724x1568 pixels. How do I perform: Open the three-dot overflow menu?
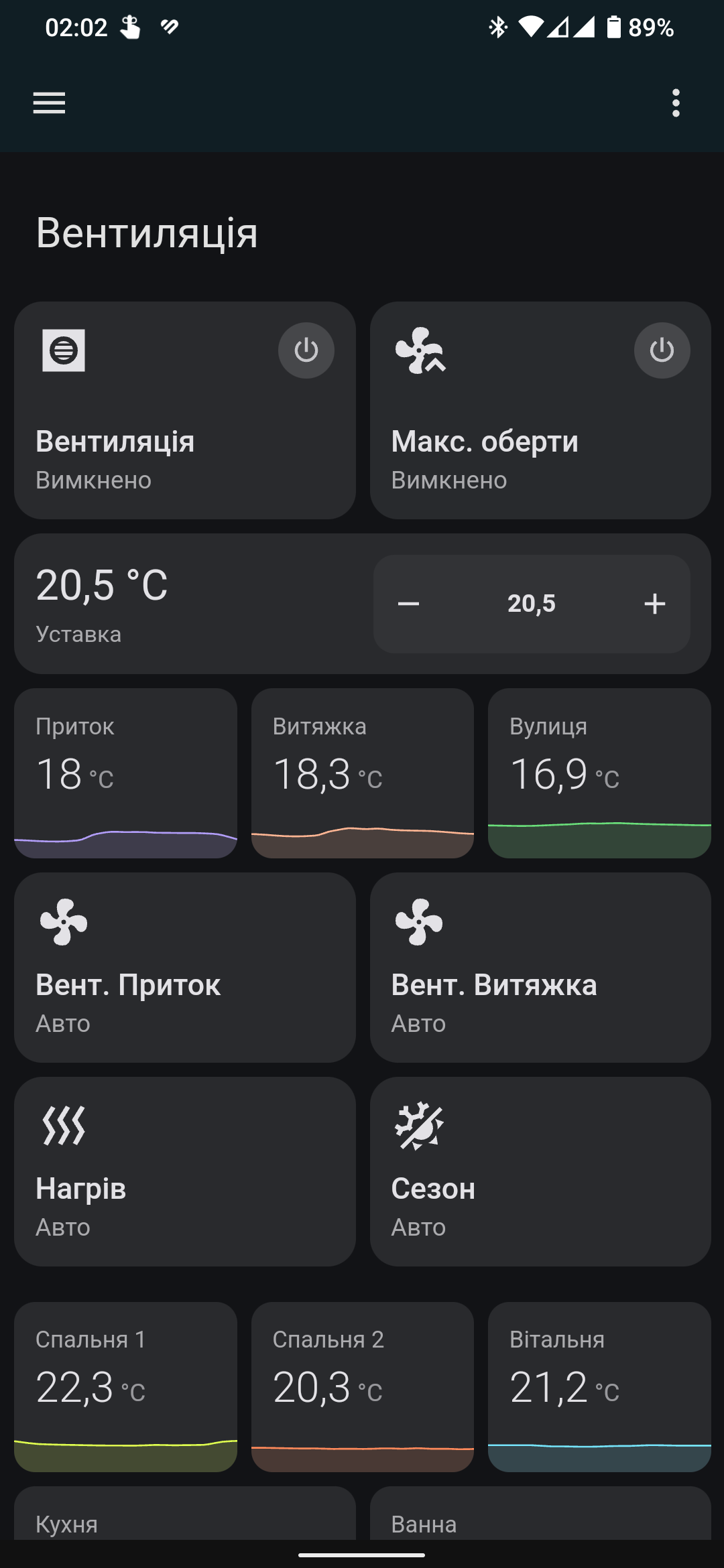click(x=676, y=103)
